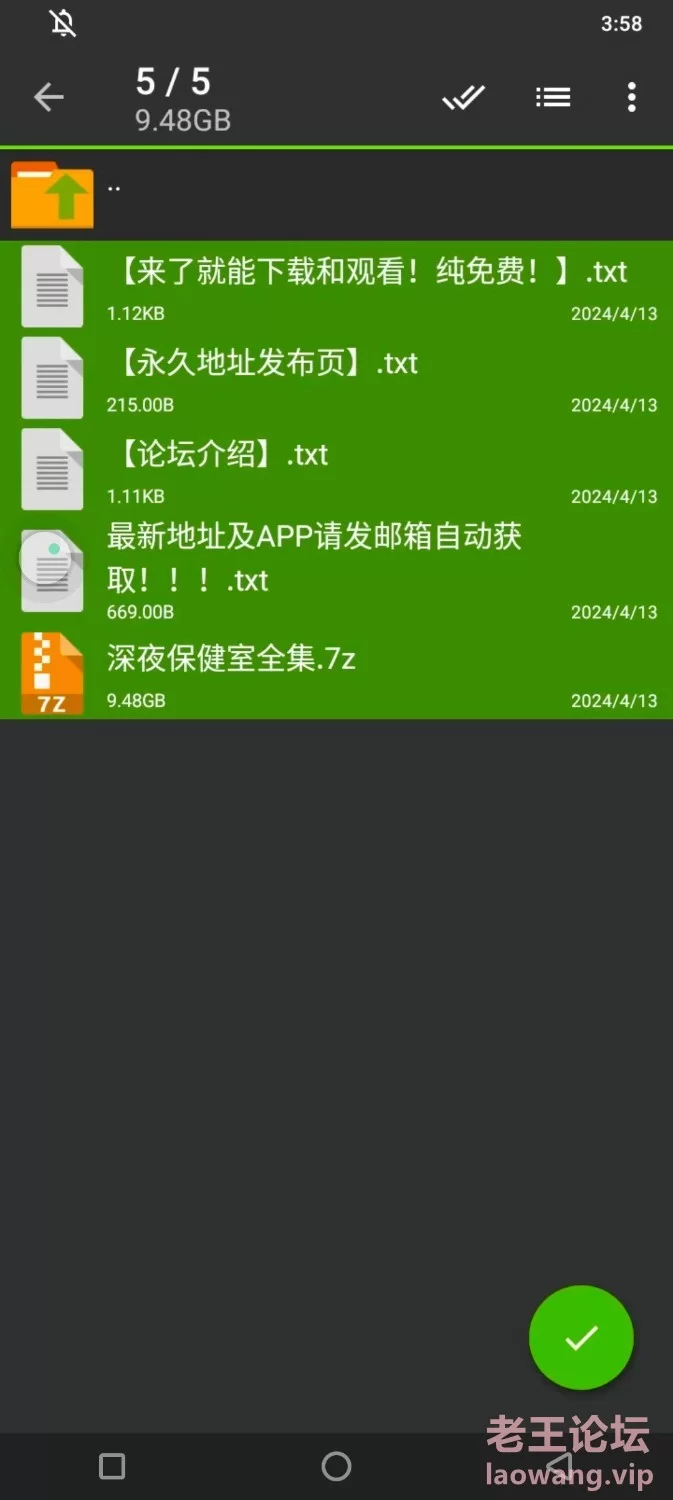Open recent apps with the square button

(x=112, y=1466)
